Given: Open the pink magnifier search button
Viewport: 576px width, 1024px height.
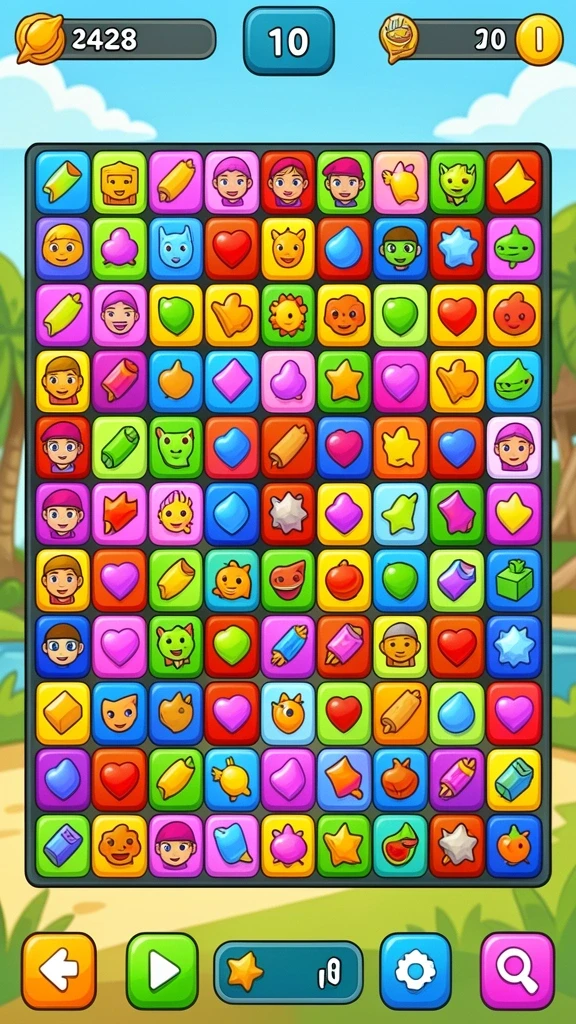Looking at the screenshot, I should coord(517,971).
